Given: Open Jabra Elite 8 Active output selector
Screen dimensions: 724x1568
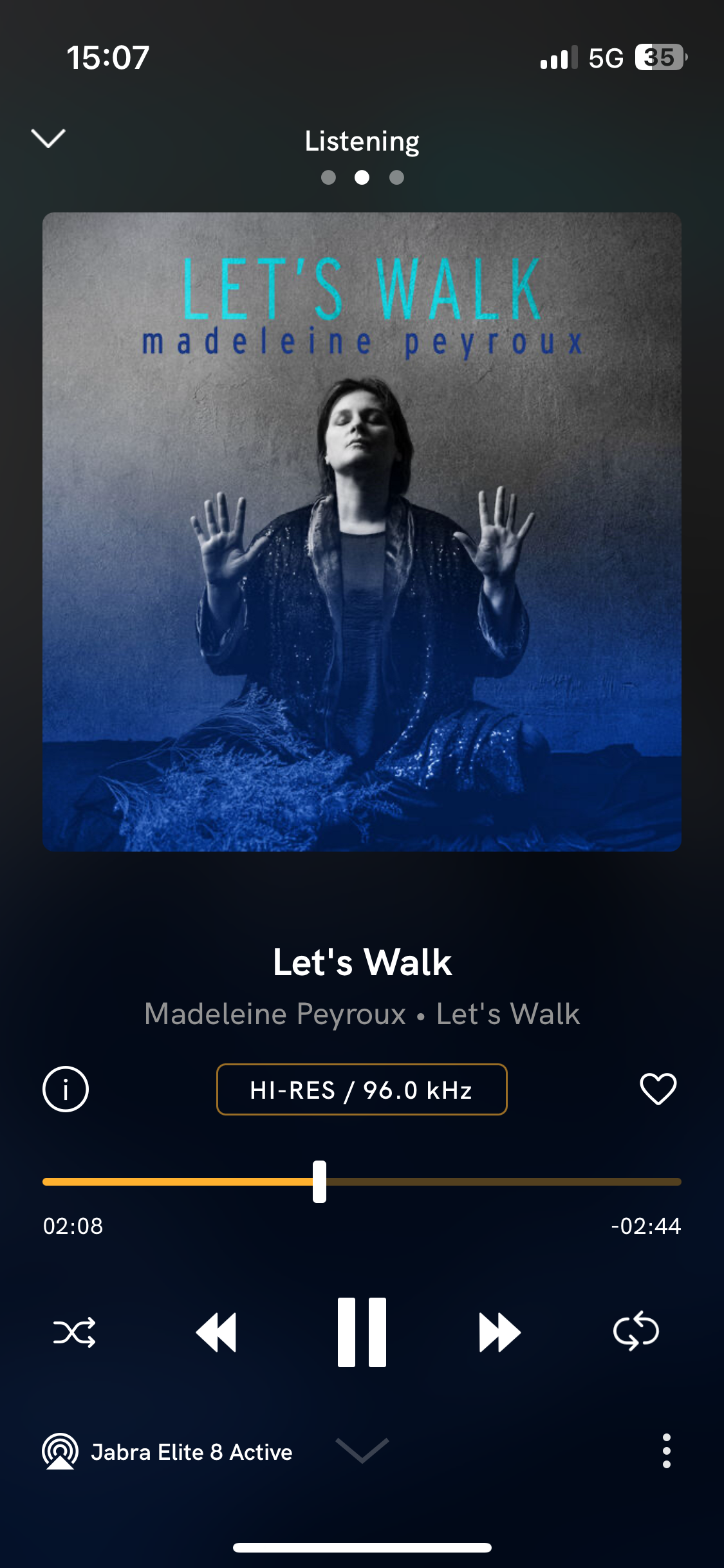Looking at the screenshot, I should [167, 1452].
